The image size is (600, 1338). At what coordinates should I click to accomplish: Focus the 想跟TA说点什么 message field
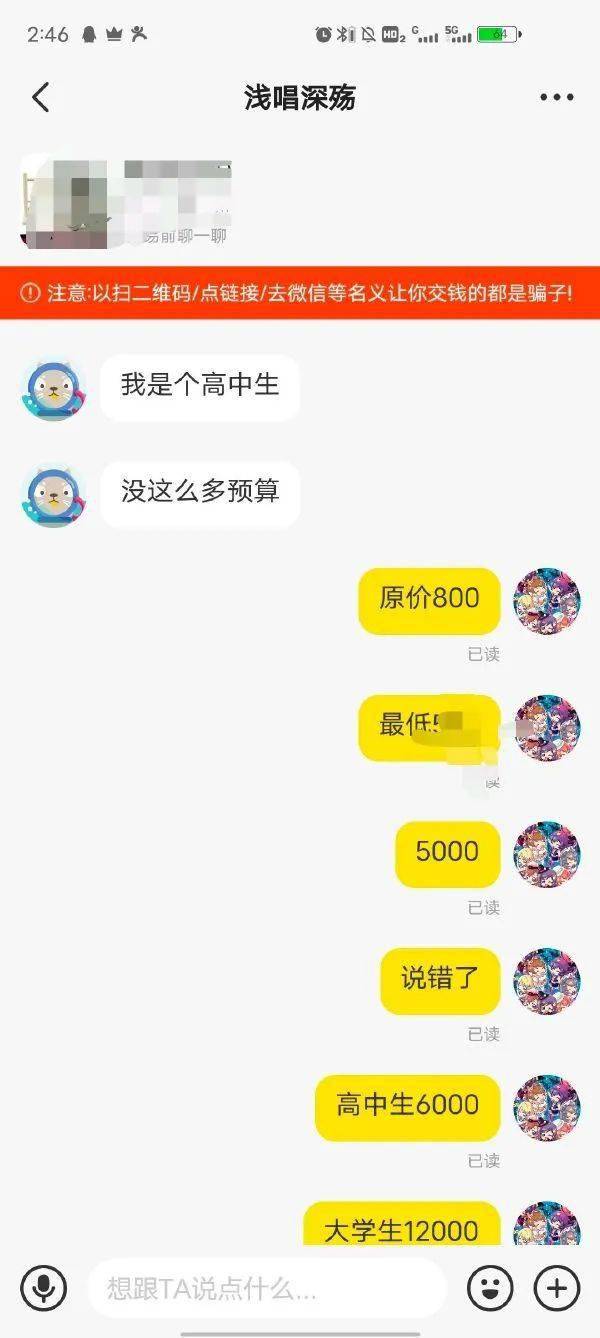click(x=265, y=1287)
